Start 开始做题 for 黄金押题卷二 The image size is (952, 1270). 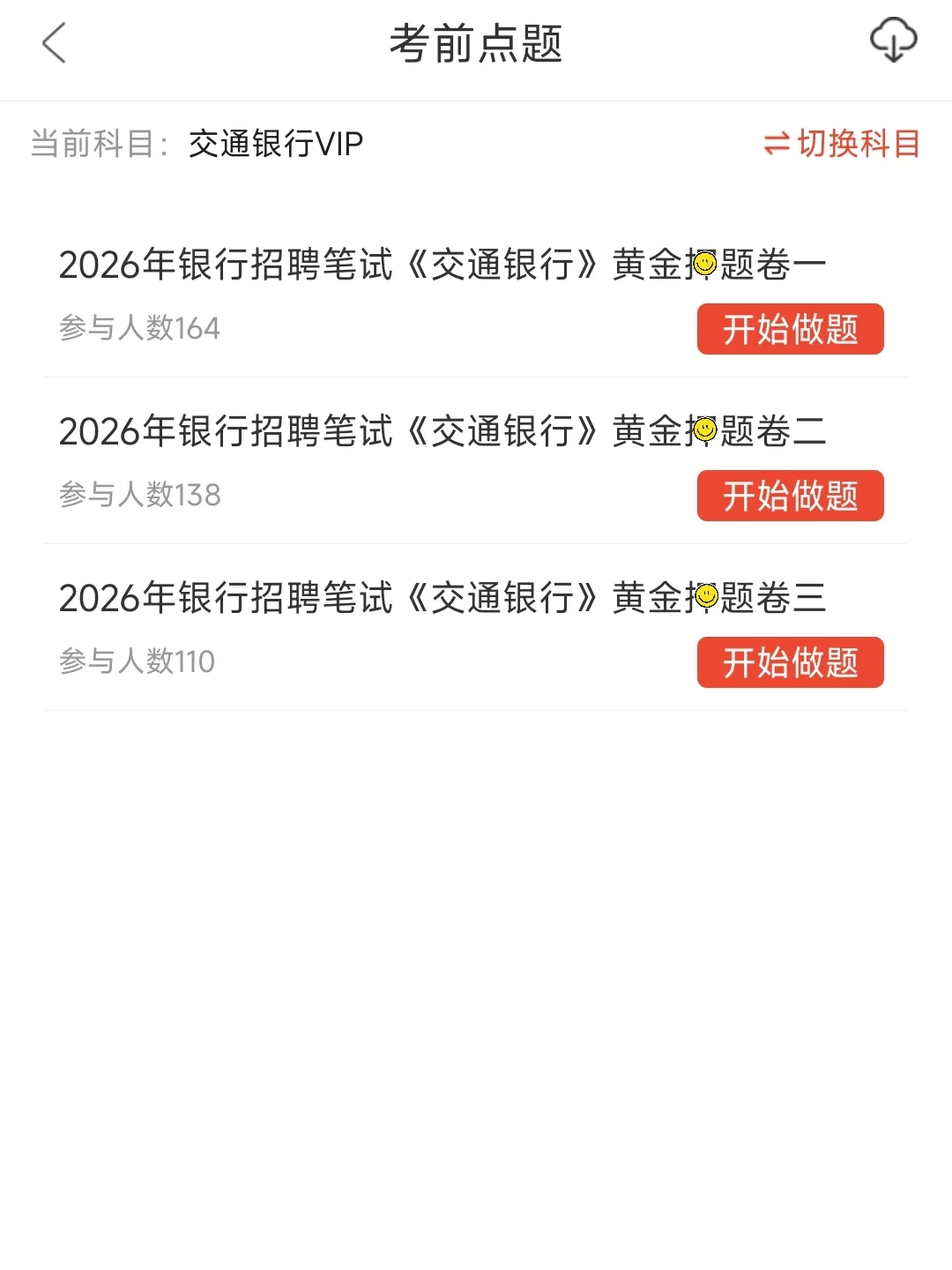tap(790, 496)
